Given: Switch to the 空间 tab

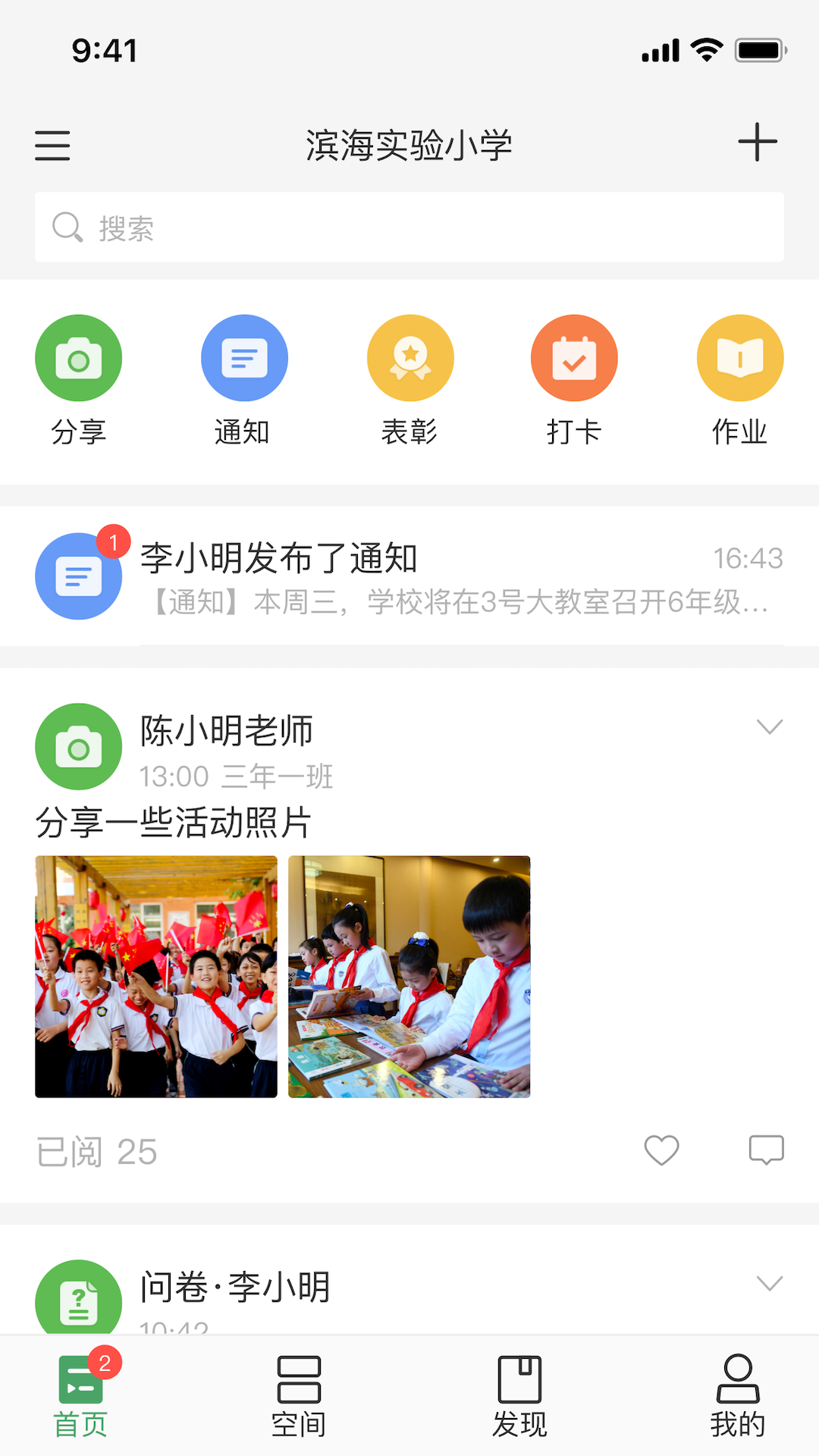Looking at the screenshot, I should click(299, 1397).
